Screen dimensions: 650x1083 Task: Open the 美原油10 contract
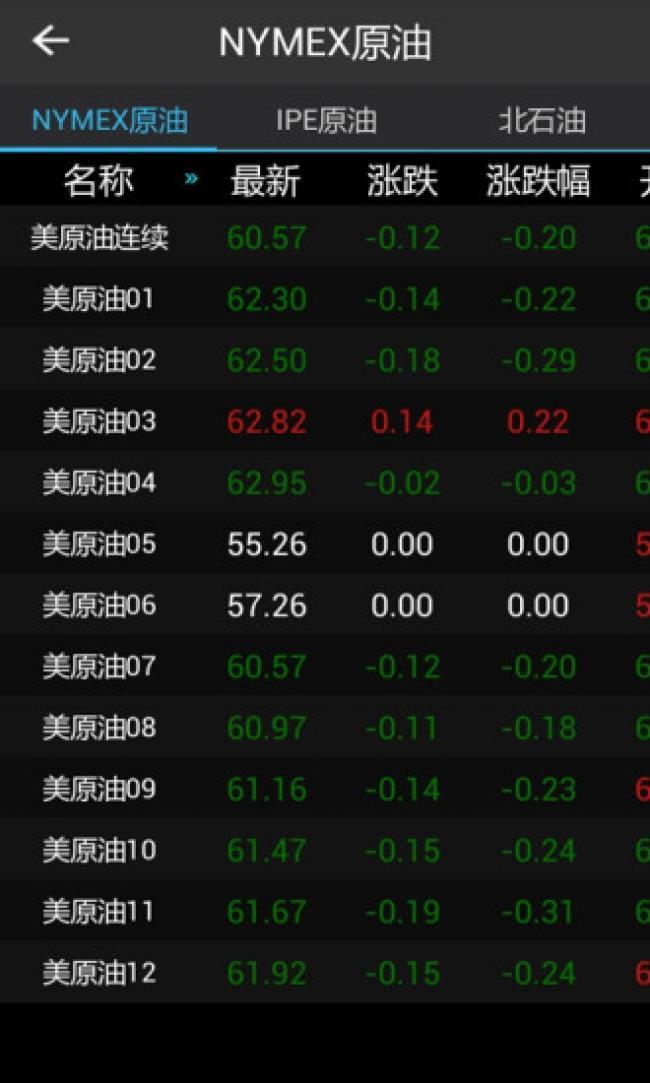(325, 850)
